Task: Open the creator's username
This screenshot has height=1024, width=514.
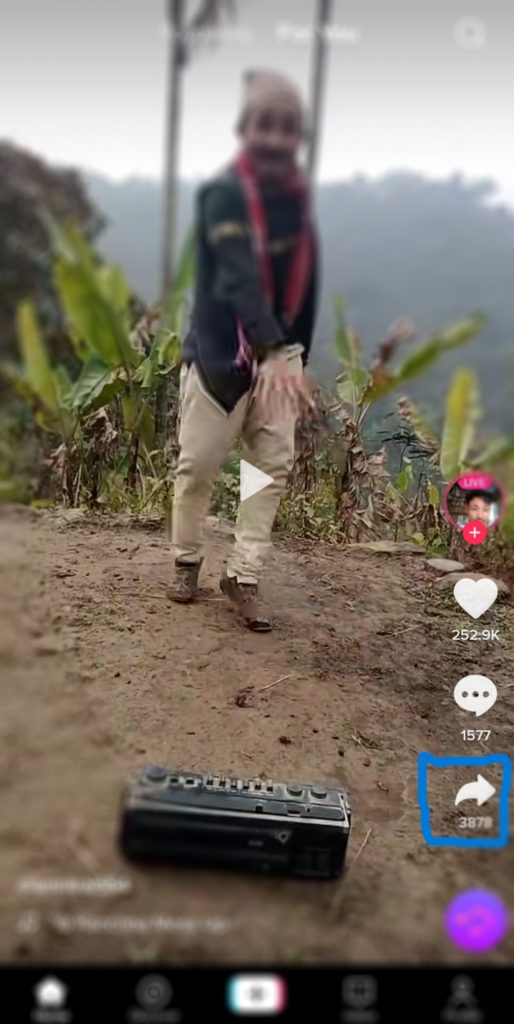Action: [x=75, y=886]
